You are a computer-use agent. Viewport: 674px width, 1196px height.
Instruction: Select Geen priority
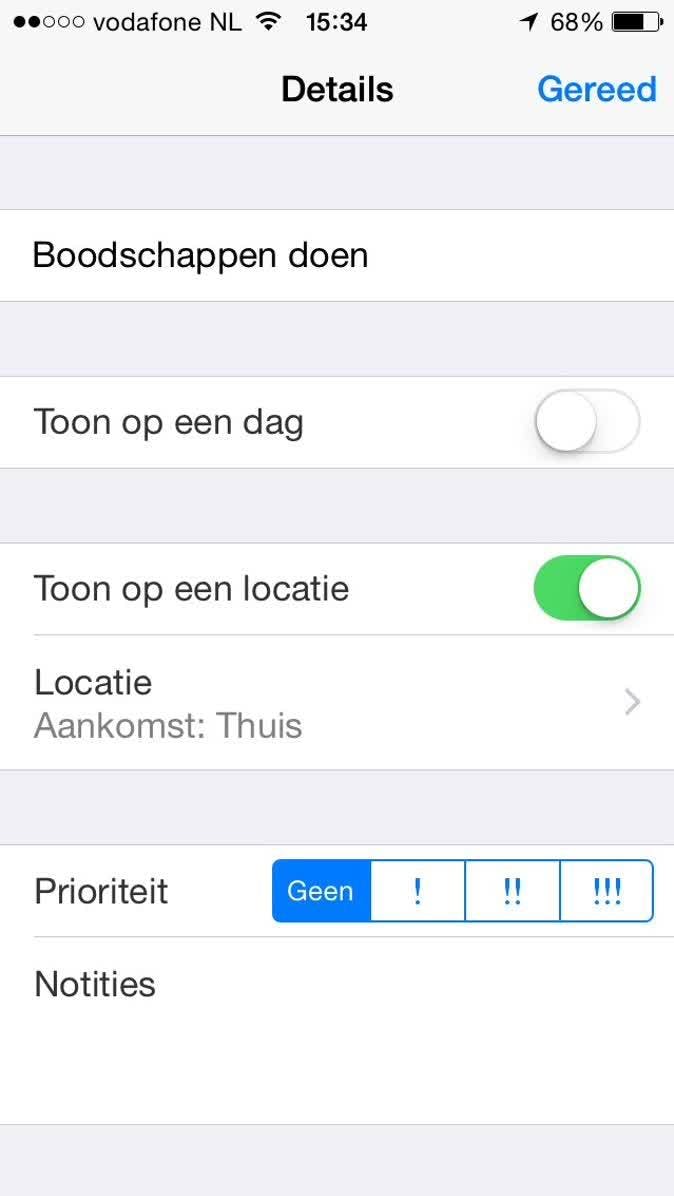point(321,891)
